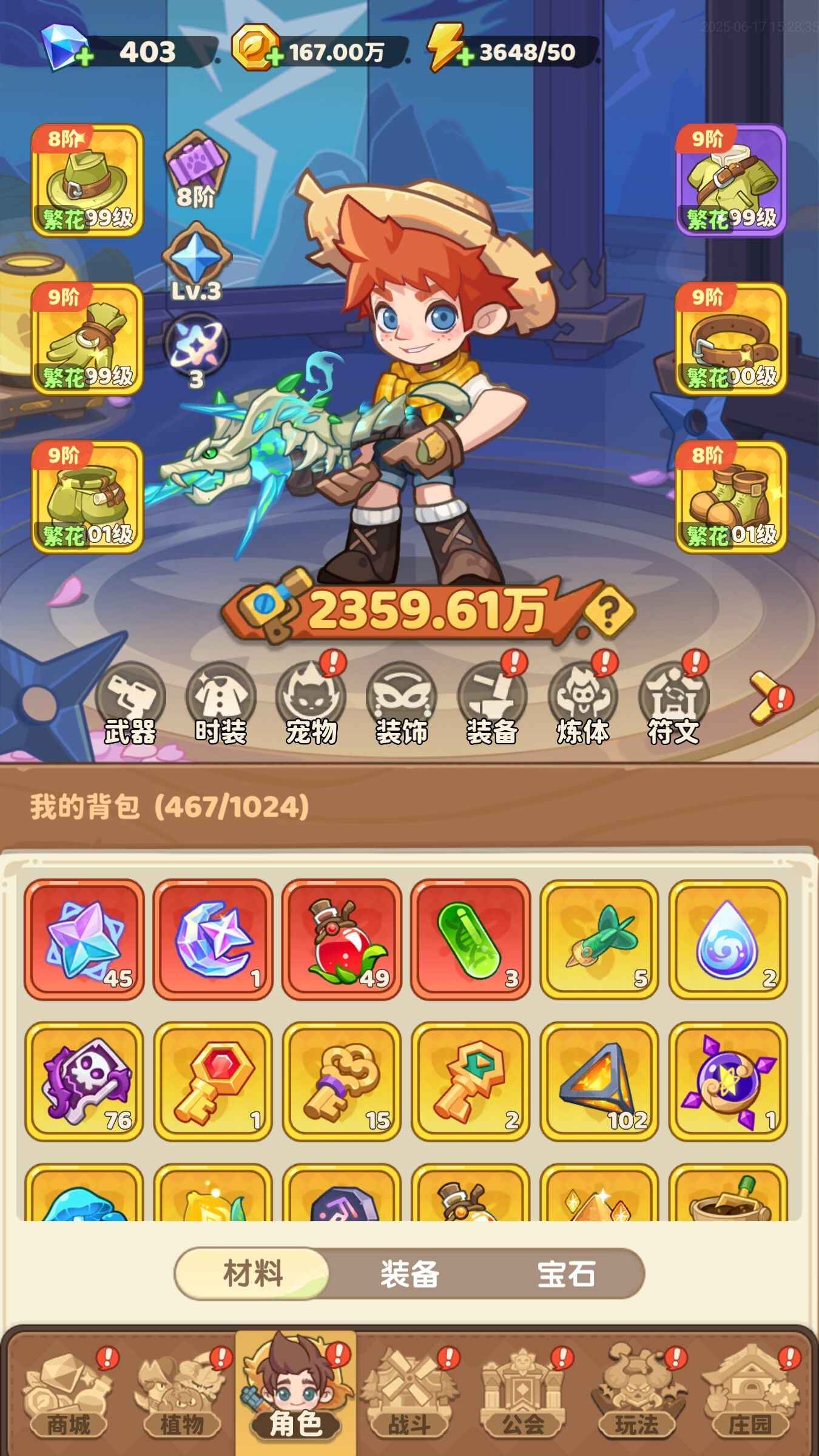This screenshot has height=1456, width=819.
Task: Open the 公会 guild tab
Action: [x=523, y=1401]
